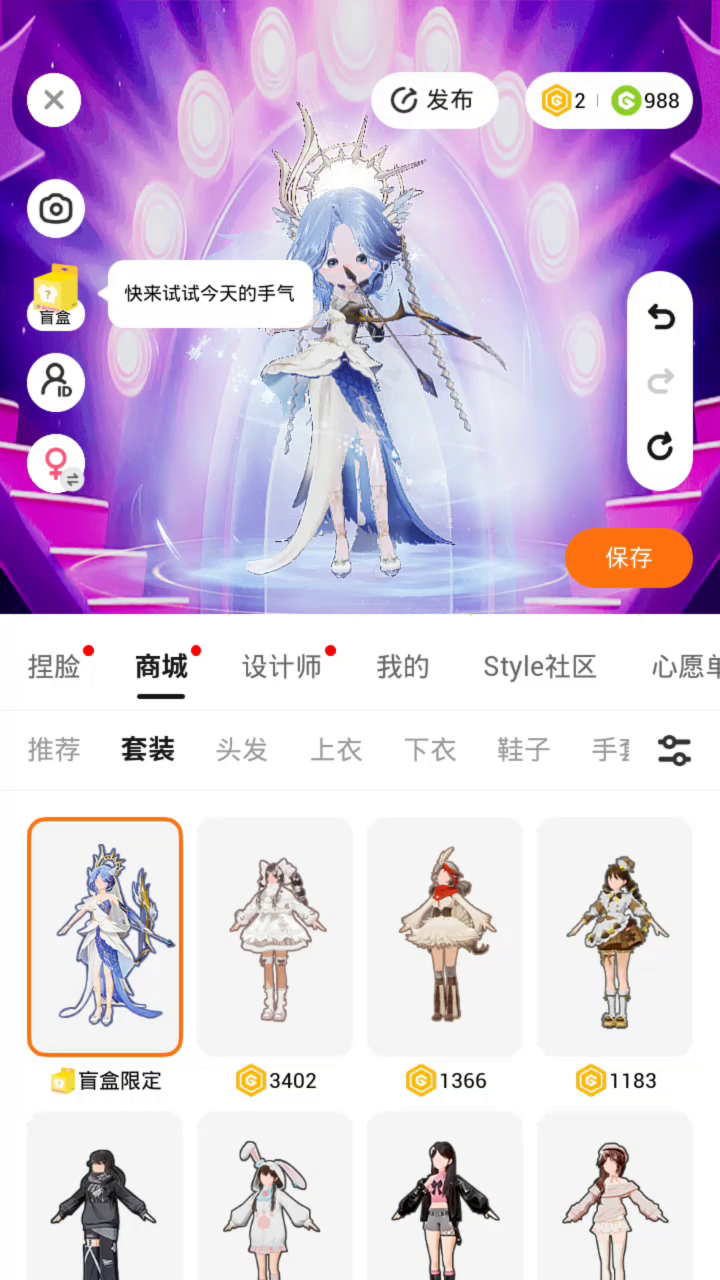The image size is (720, 1280).
Task: Open the camera to take a photo
Action: (x=56, y=209)
